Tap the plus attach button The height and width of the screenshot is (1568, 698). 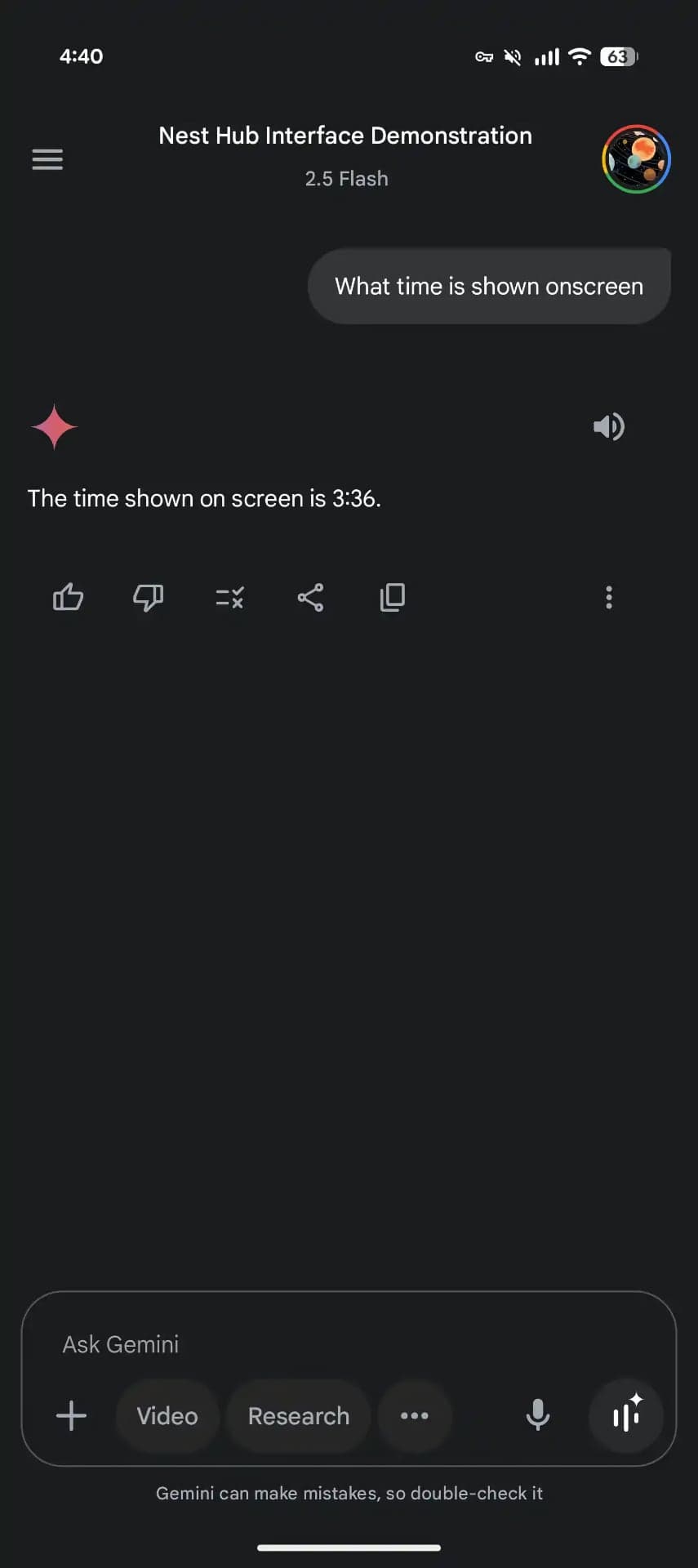coord(71,1415)
